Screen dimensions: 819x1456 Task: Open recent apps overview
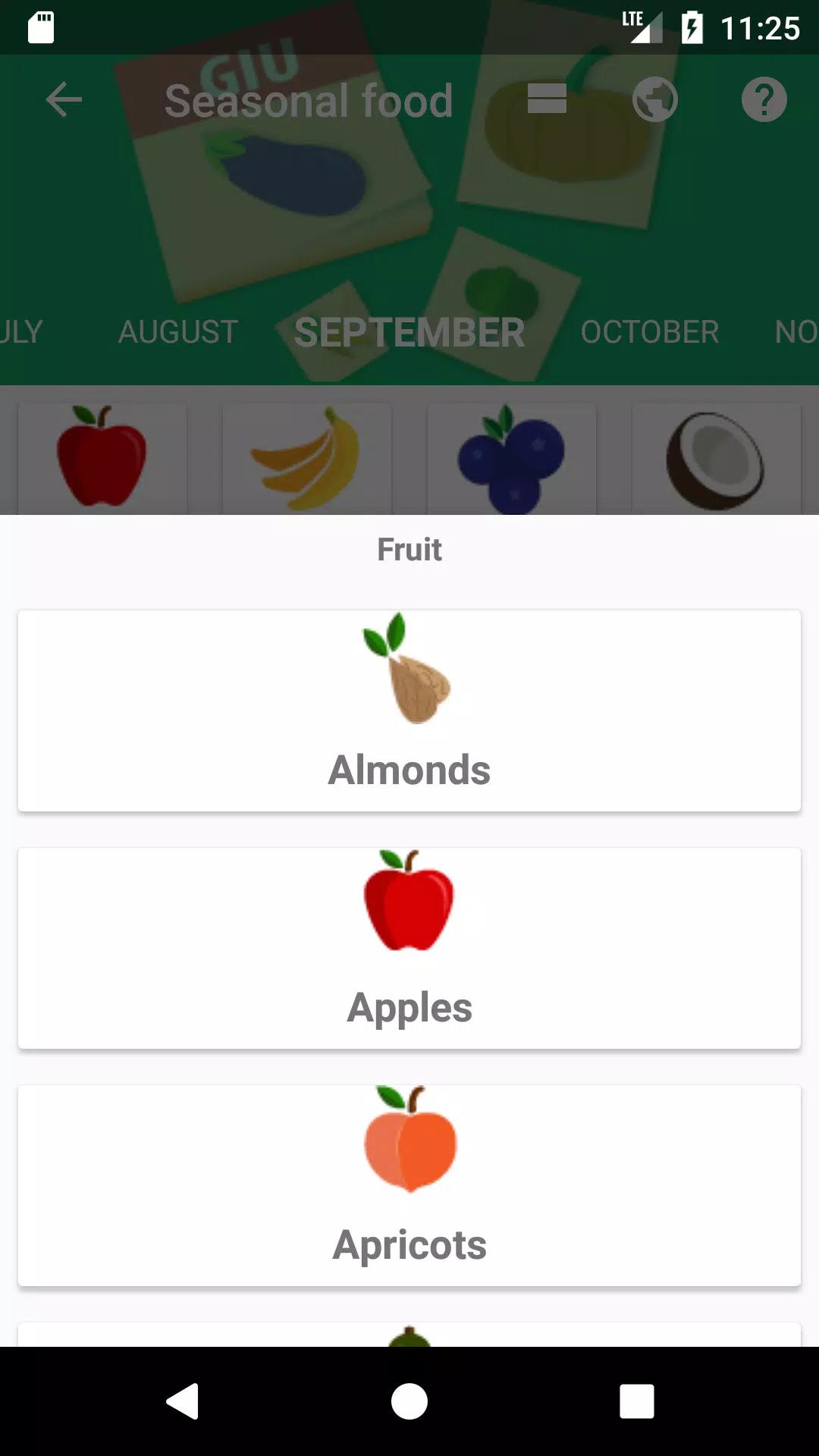pyautogui.click(x=636, y=1401)
